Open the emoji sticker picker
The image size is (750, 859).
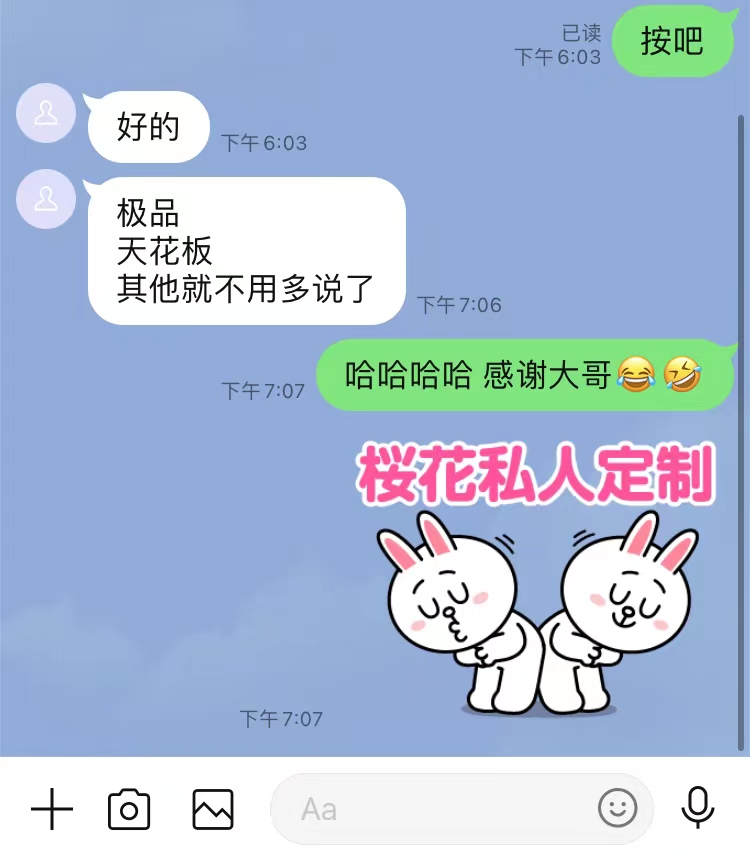click(618, 808)
